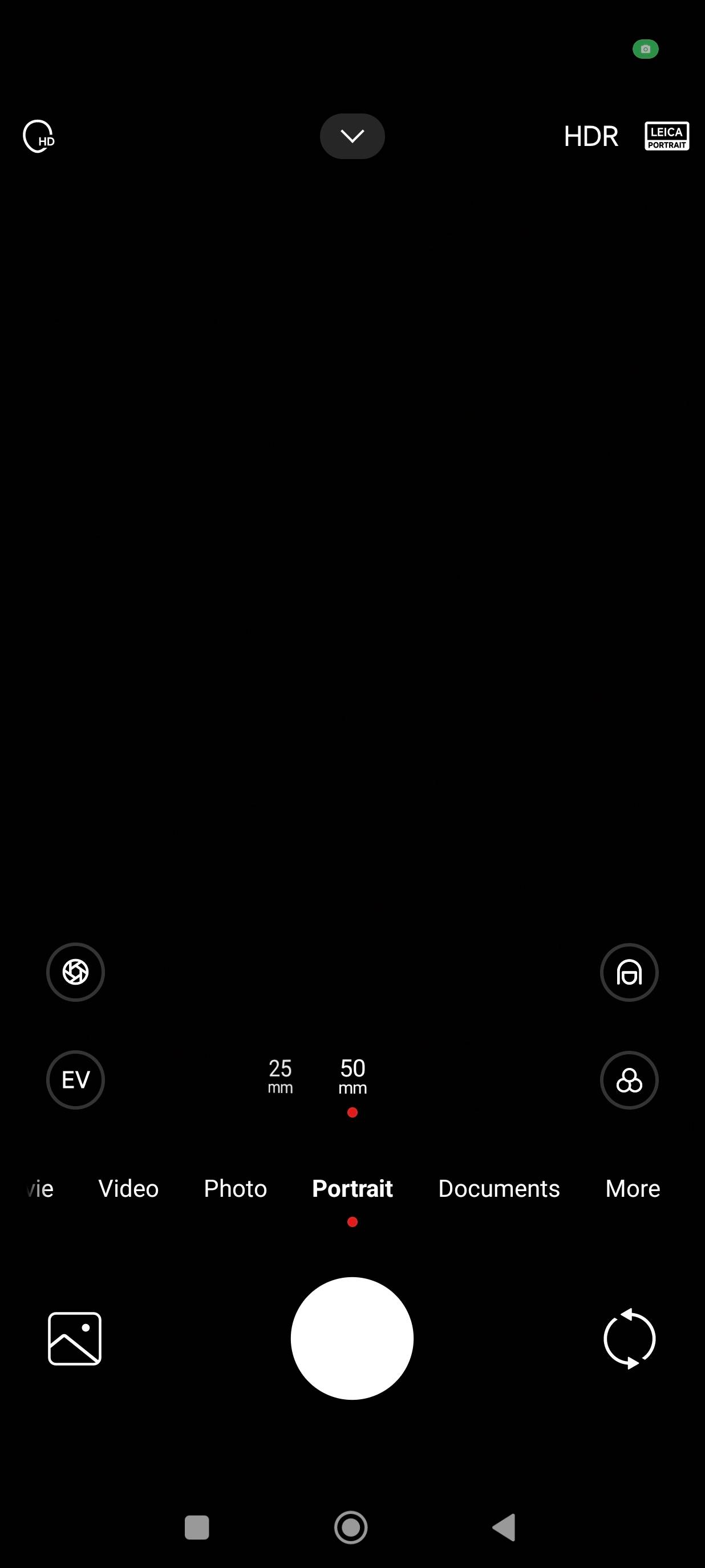The image size is (705, 1568).
Task: Open the filters panel
Action: 629,1080
